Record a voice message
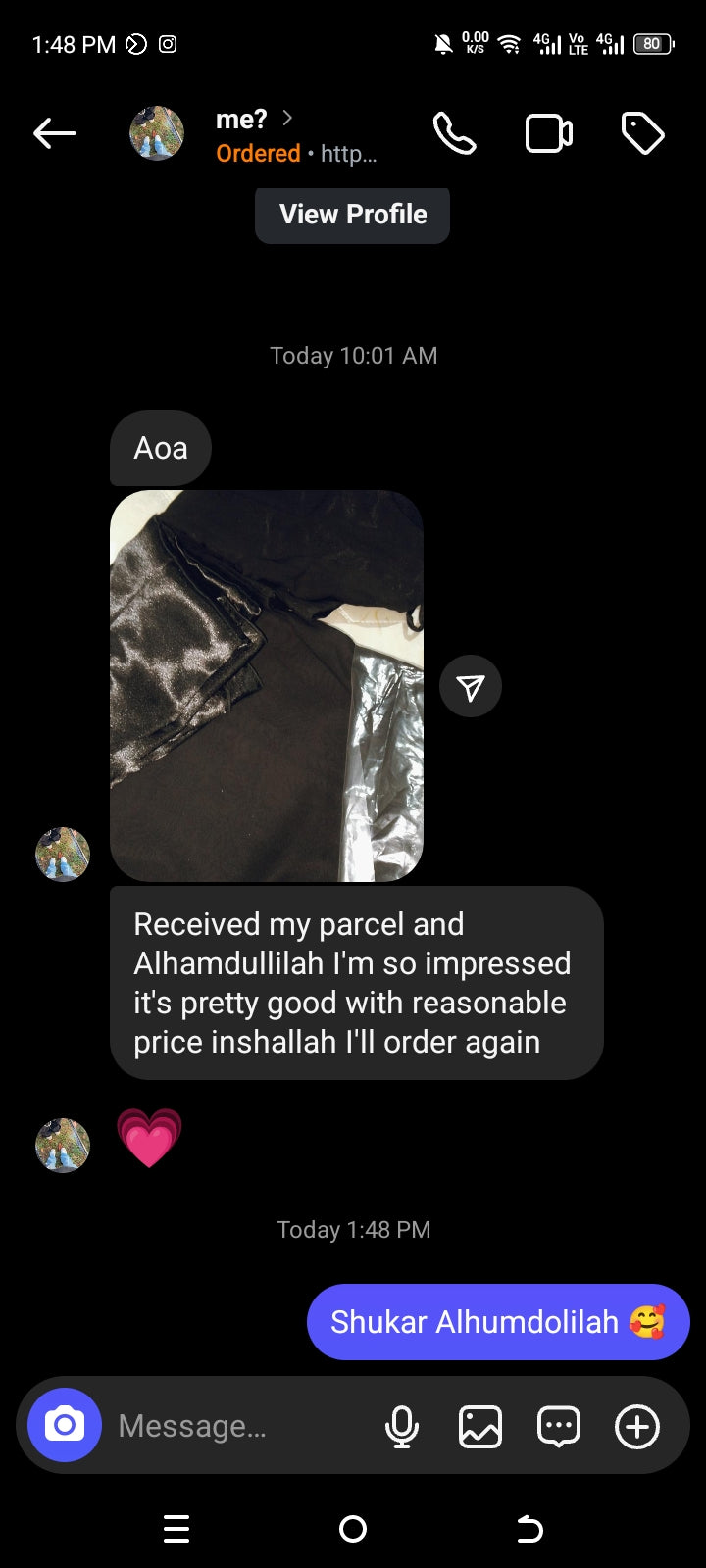The width and height of the screenshot is (706, 1568). (401, 1426)
